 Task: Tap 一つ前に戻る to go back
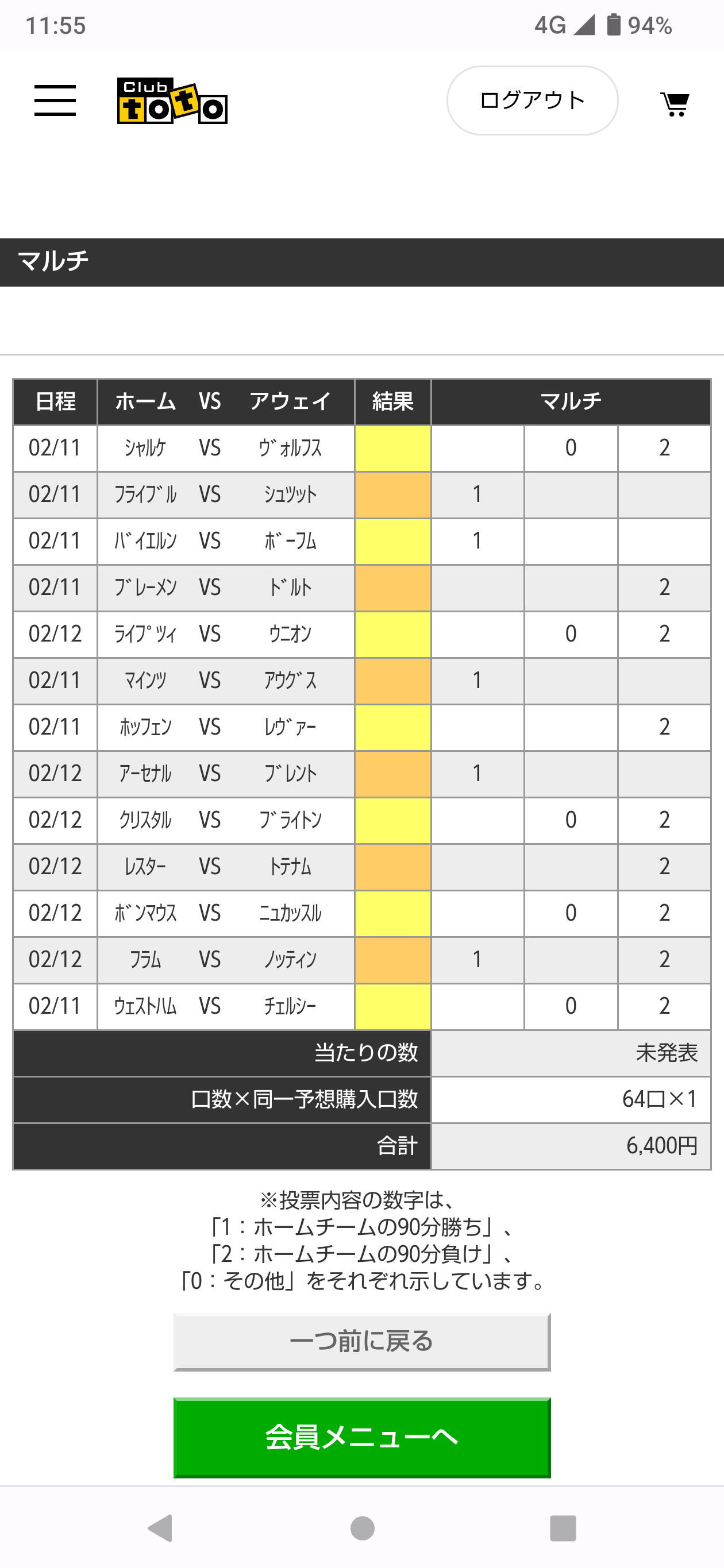pyautogui.click(x=363, y=1342)
